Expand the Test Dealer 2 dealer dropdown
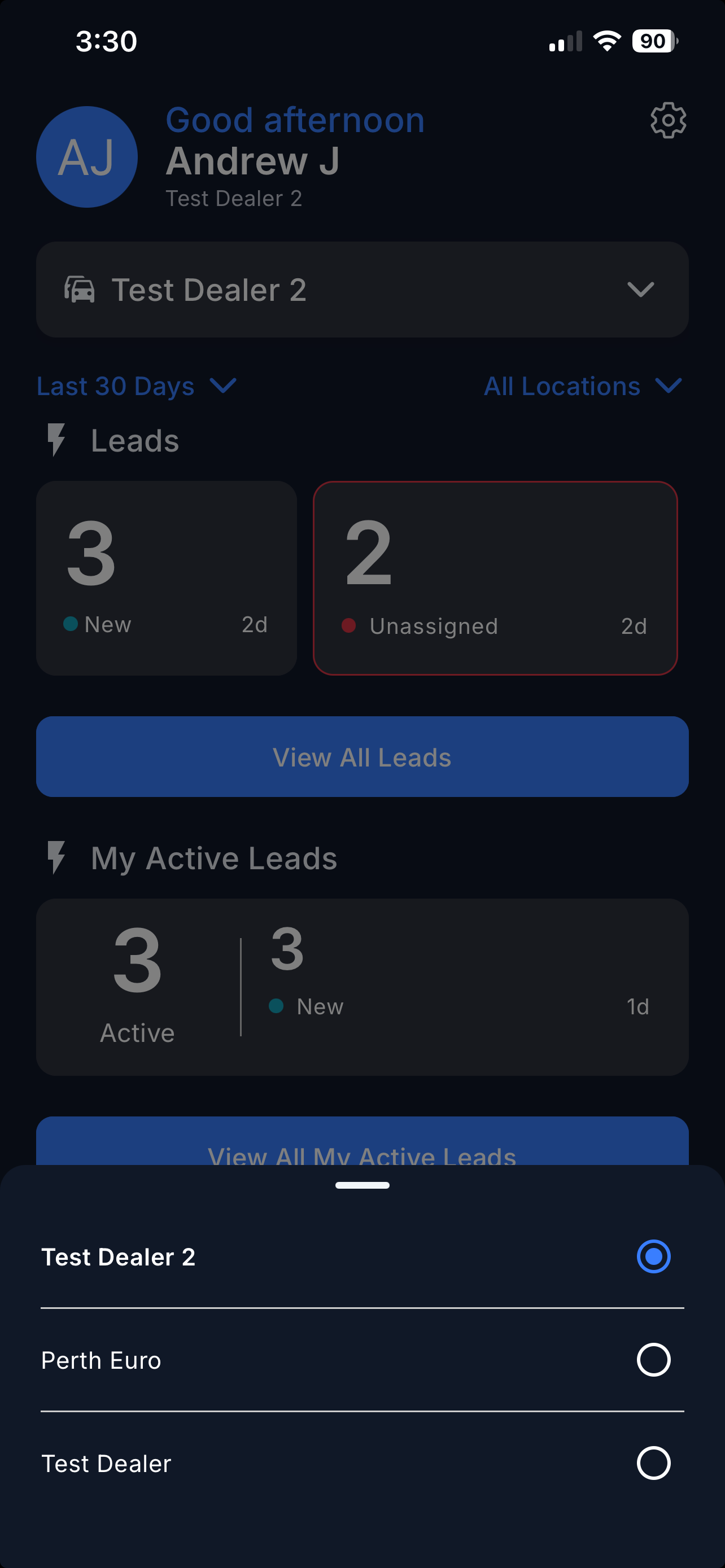The width and height of the screenshot is (725, 1568). tap(362, 290)
